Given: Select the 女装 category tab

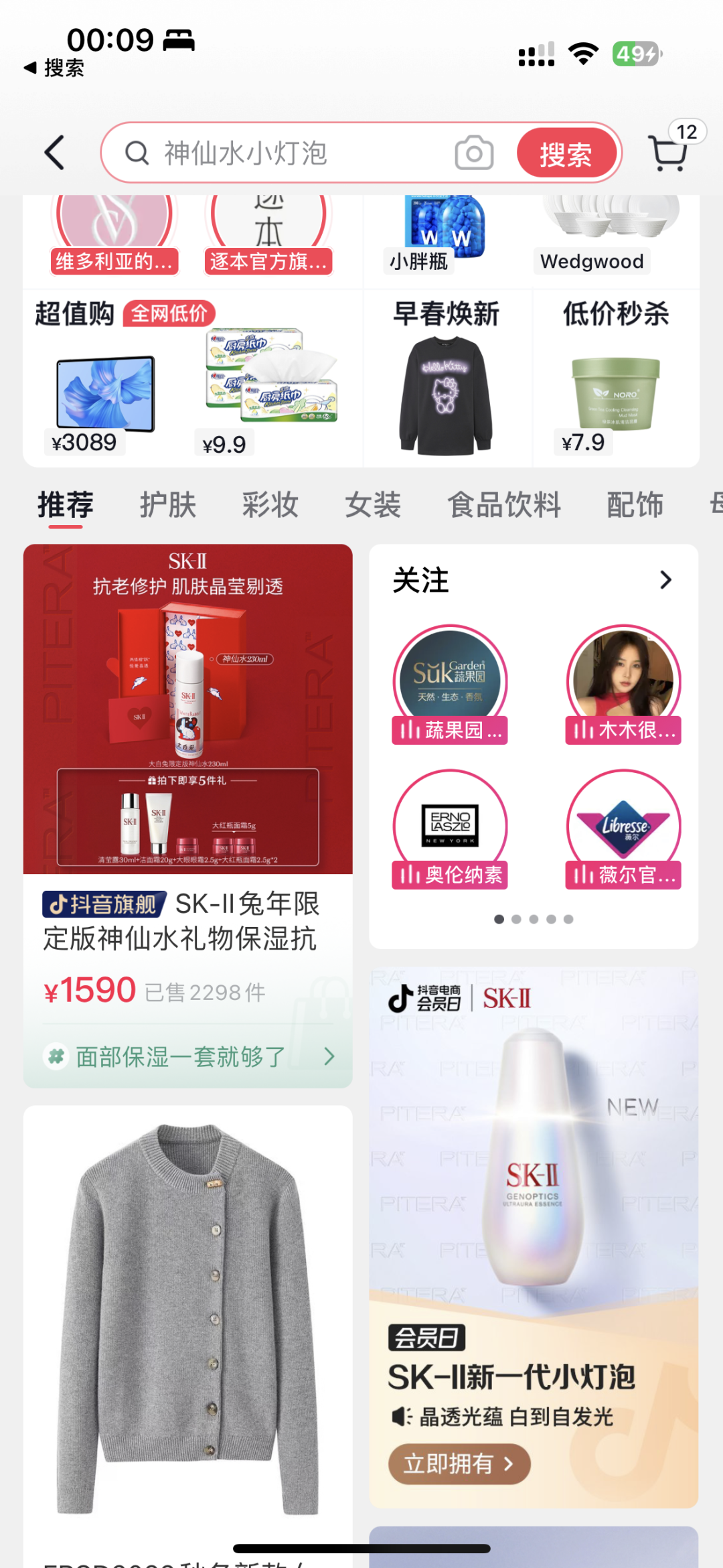Looking at the screenshot, I should point(372,505).
